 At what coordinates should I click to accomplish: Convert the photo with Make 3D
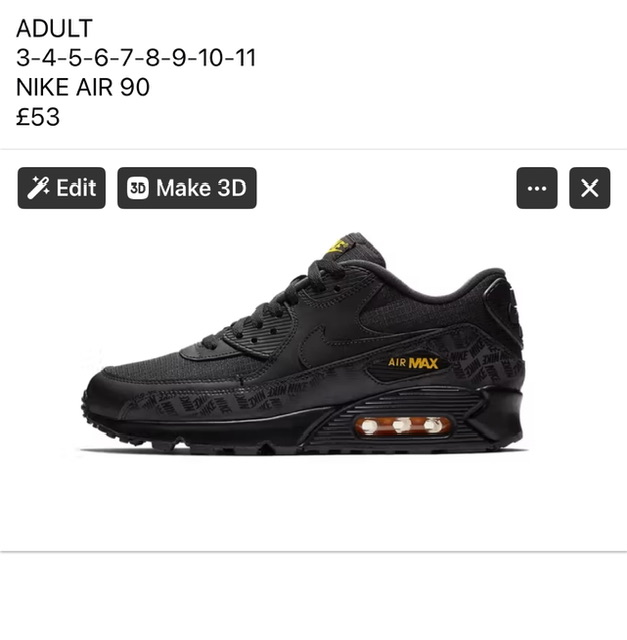[x=187, y=188]
